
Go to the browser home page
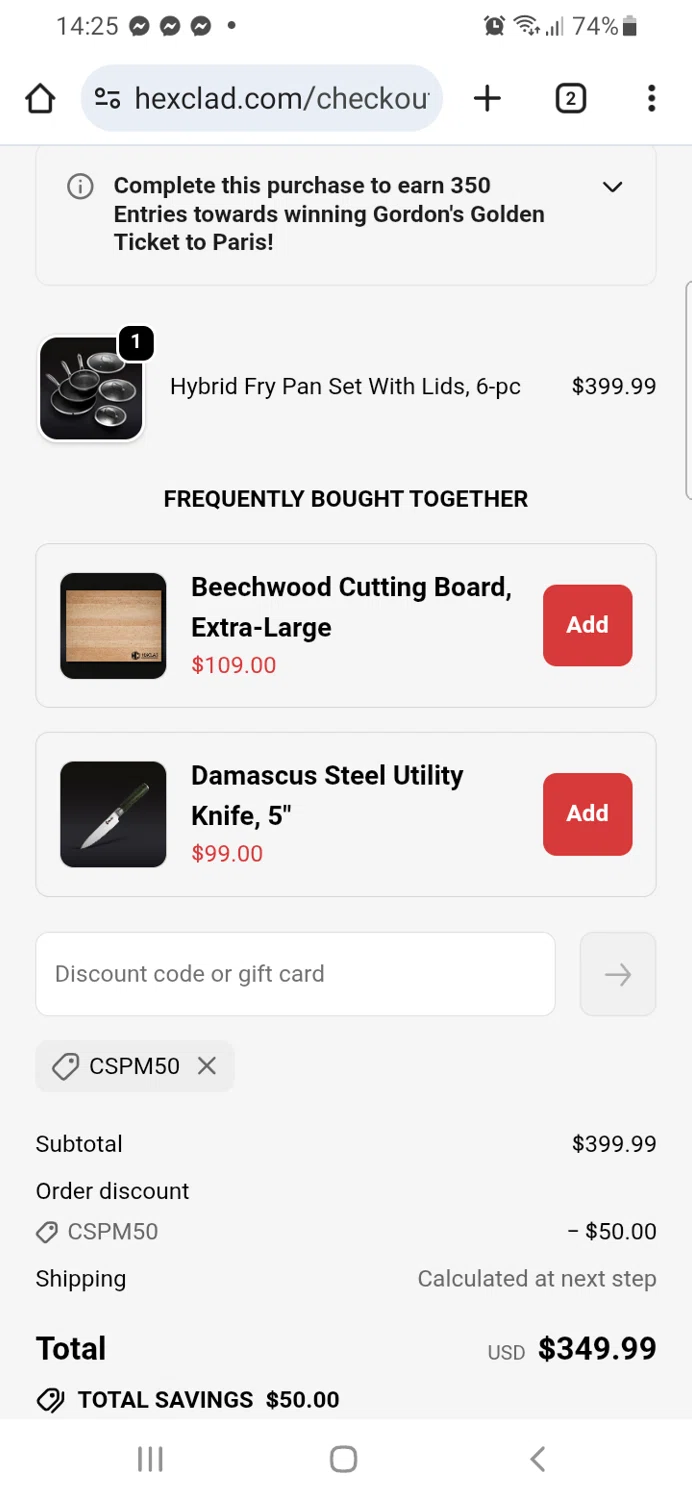coord(40,98)
